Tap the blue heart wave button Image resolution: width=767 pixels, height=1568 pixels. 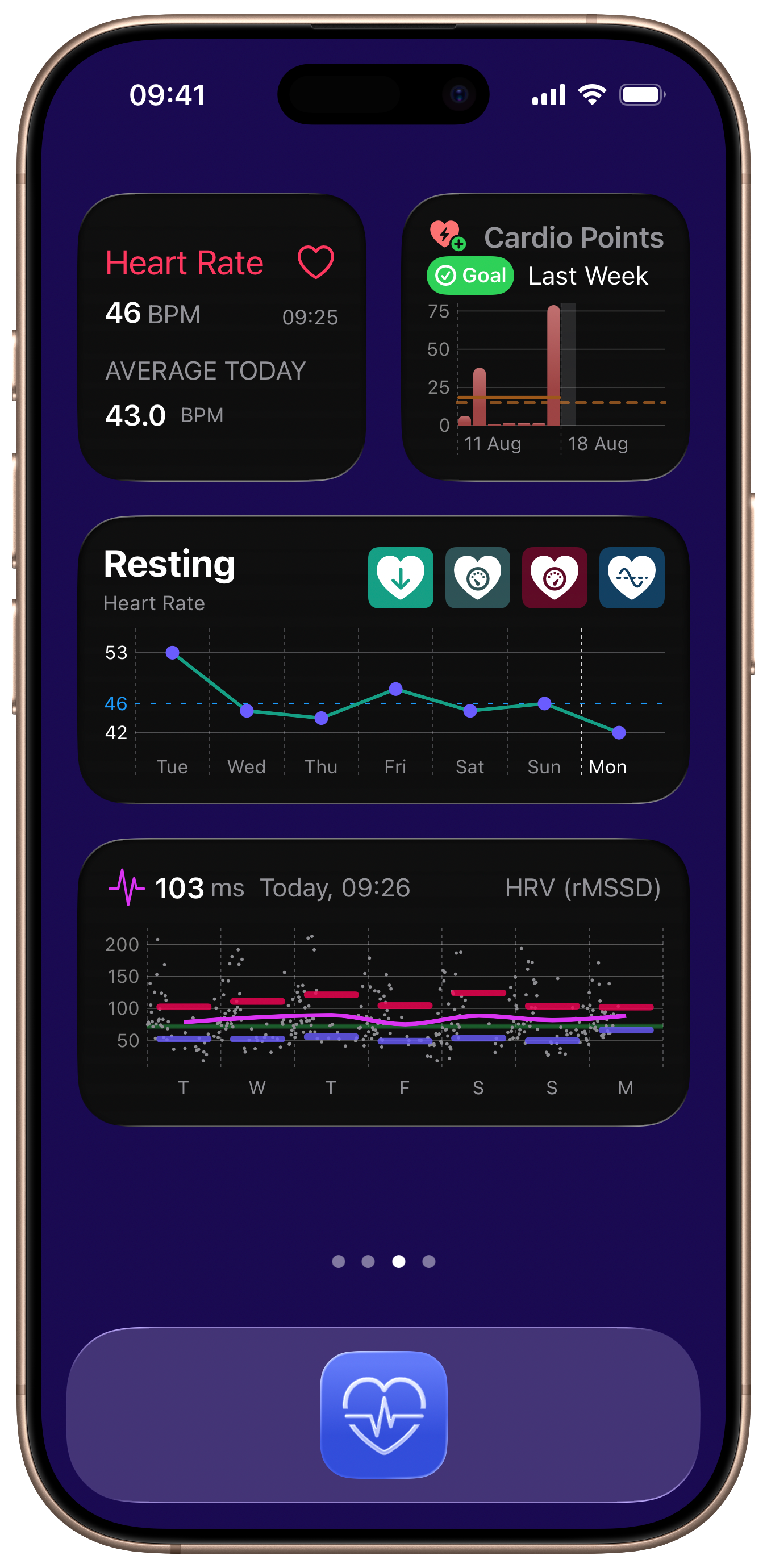[x=632, y=578]
